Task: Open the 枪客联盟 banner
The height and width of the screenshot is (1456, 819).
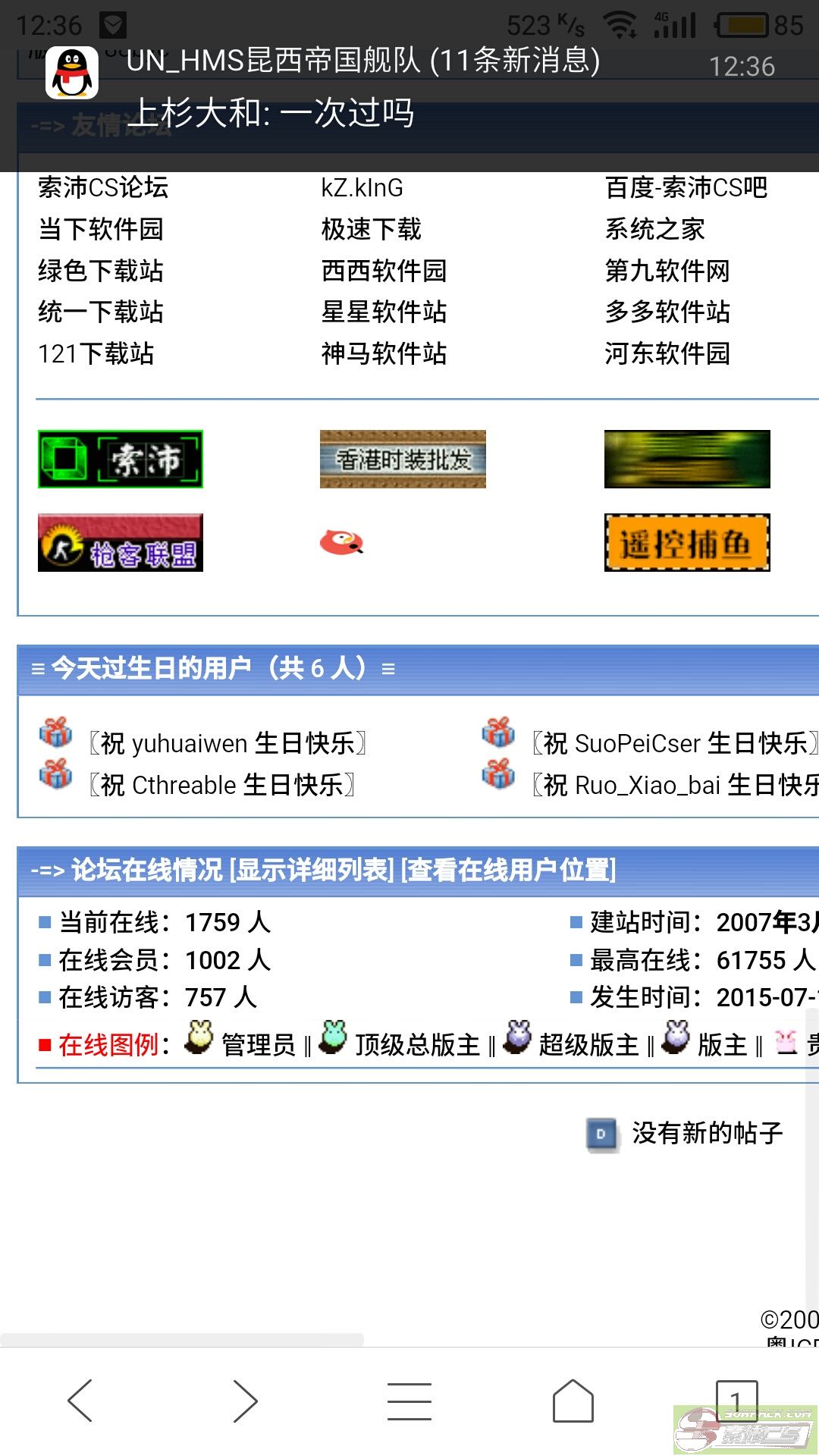Action: tap(121, 542)
